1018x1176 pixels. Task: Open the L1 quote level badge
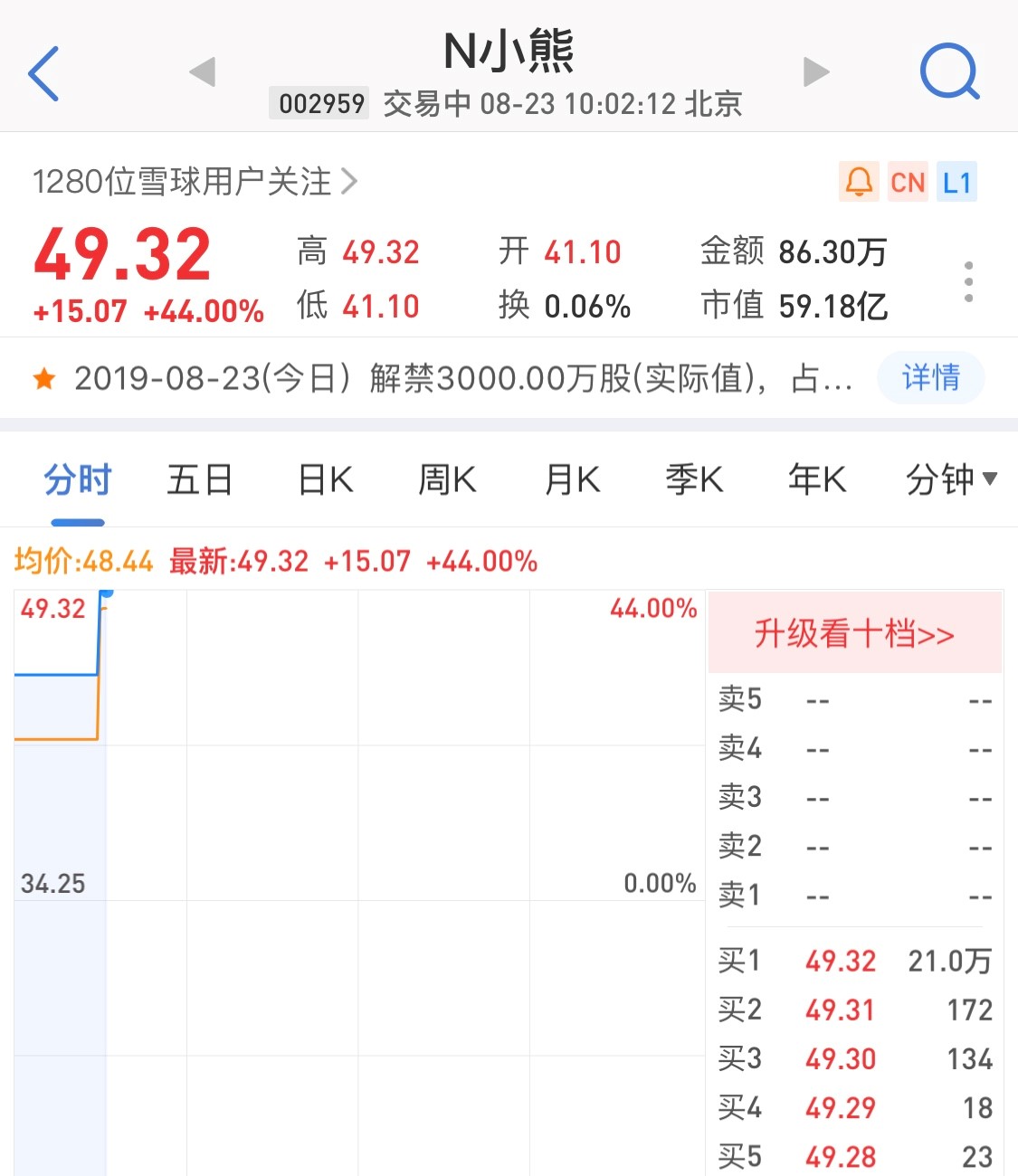click(x=956, y=183)
